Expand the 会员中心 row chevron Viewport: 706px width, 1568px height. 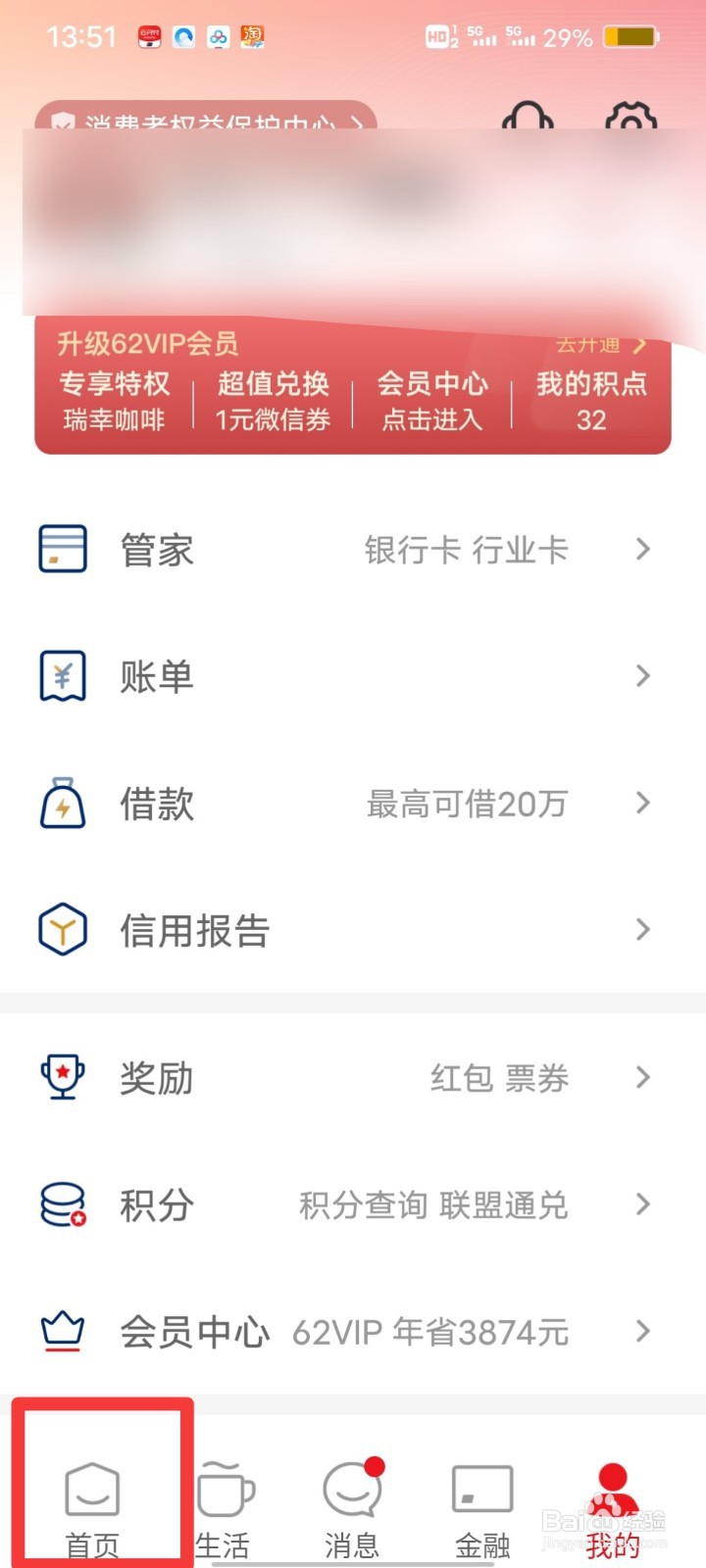(642, 1331)
